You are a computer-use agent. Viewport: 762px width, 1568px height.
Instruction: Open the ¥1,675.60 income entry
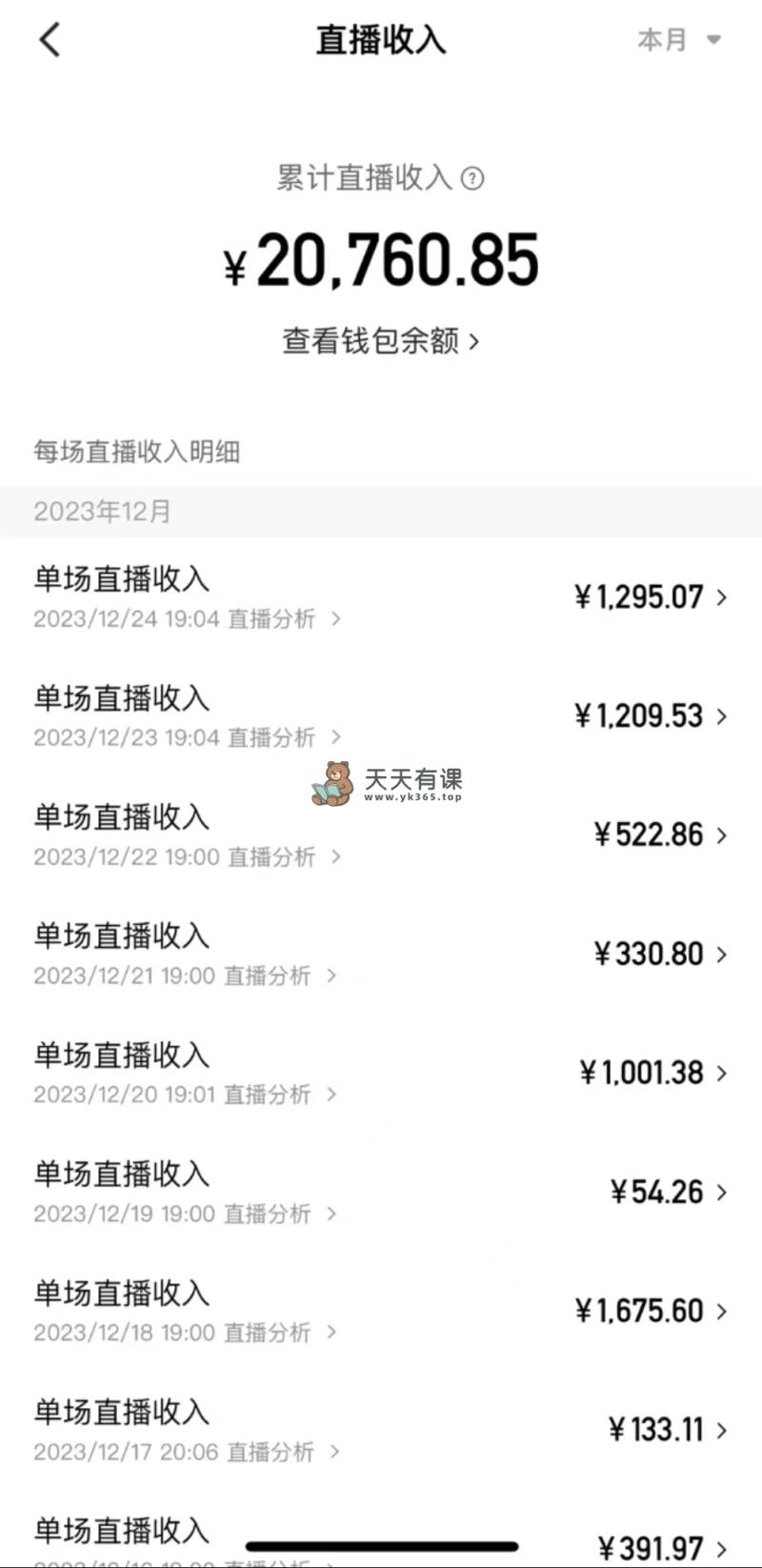(x=381, y=1312)
